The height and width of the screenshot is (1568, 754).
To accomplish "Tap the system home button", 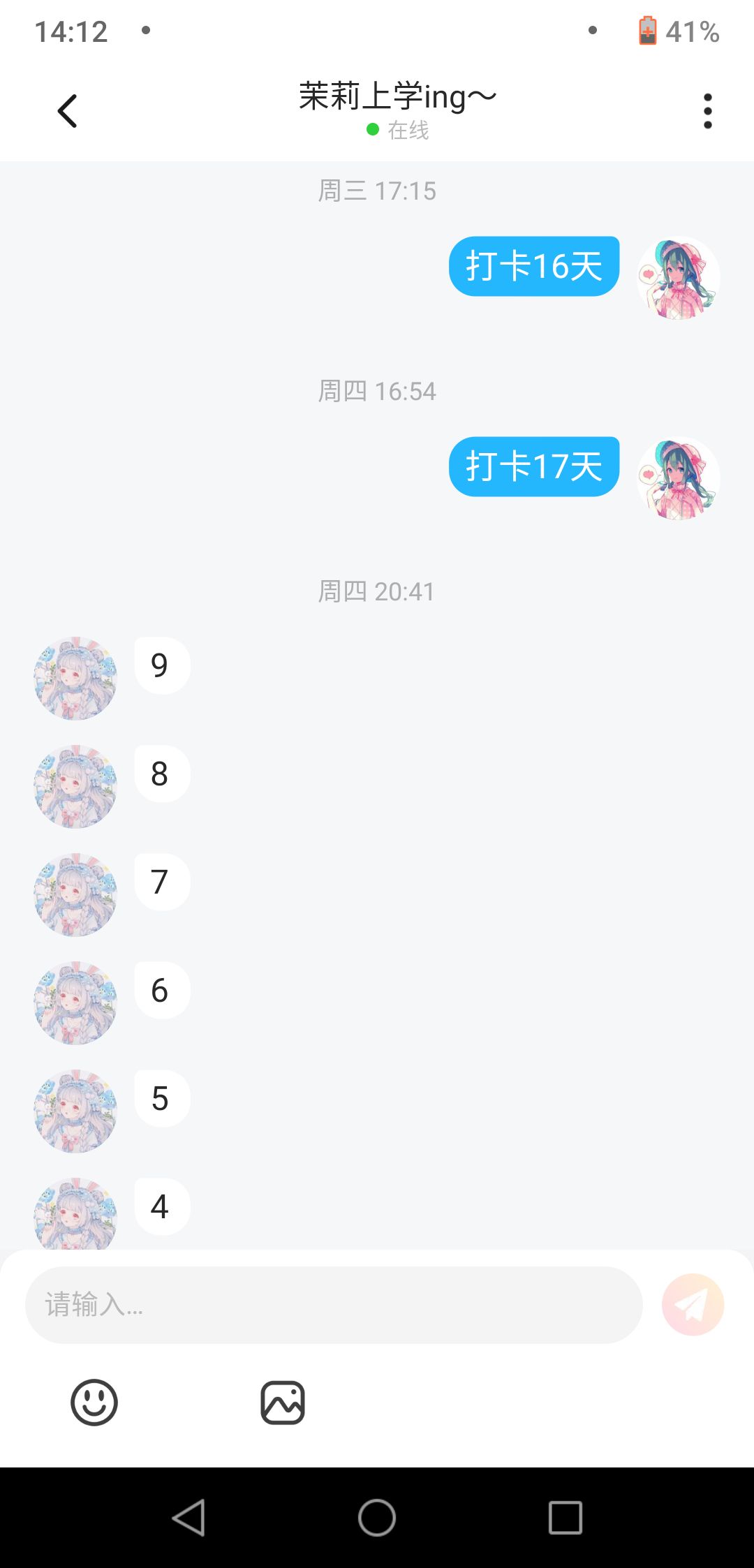I will (377, 1518).
